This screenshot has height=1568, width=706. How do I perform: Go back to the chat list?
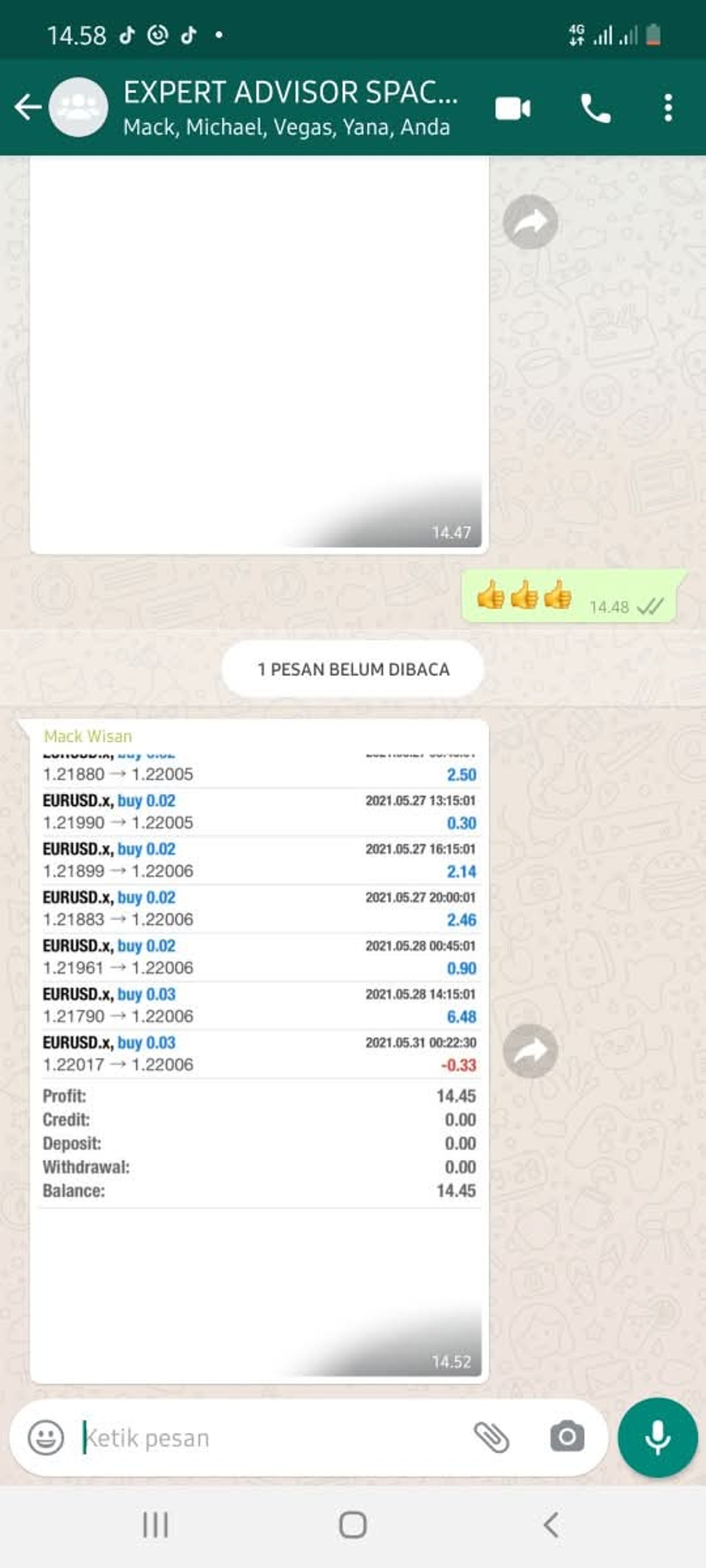coord(28,108)
